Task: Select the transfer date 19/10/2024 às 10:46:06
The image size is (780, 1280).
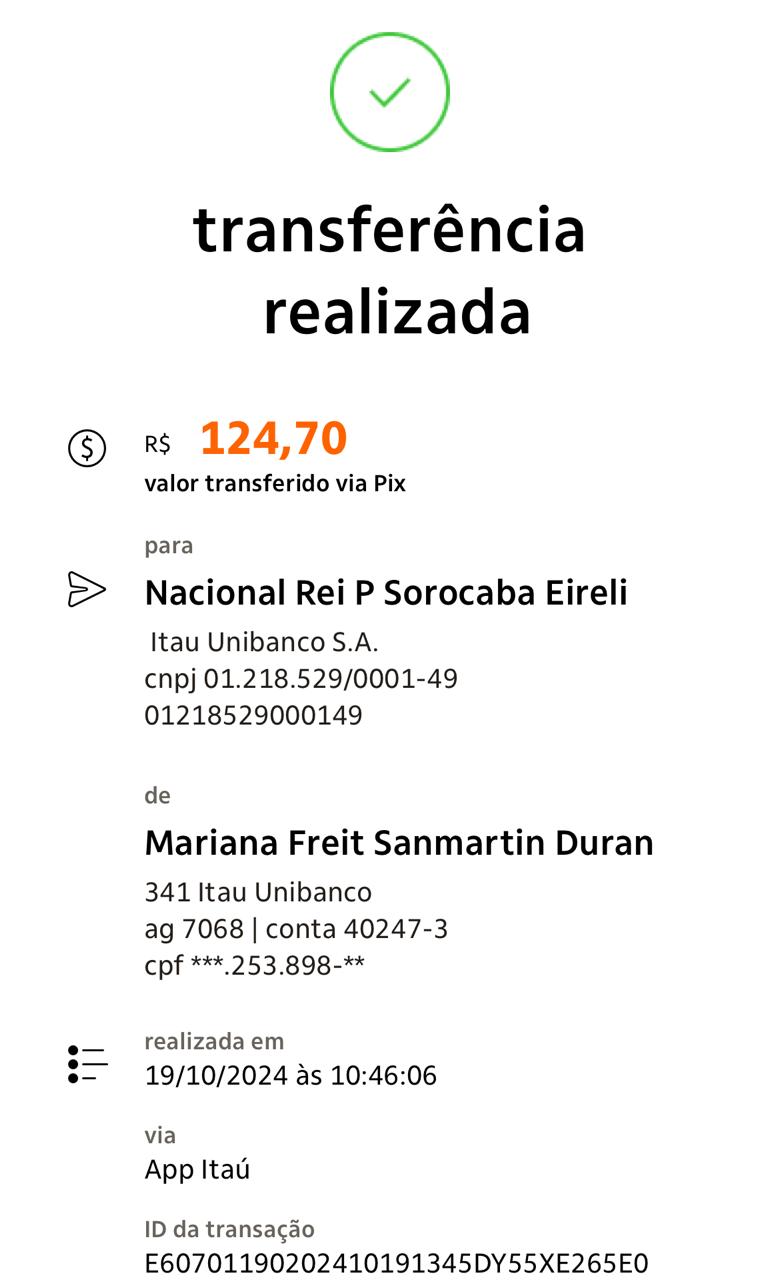Action: coord(290,1076)
